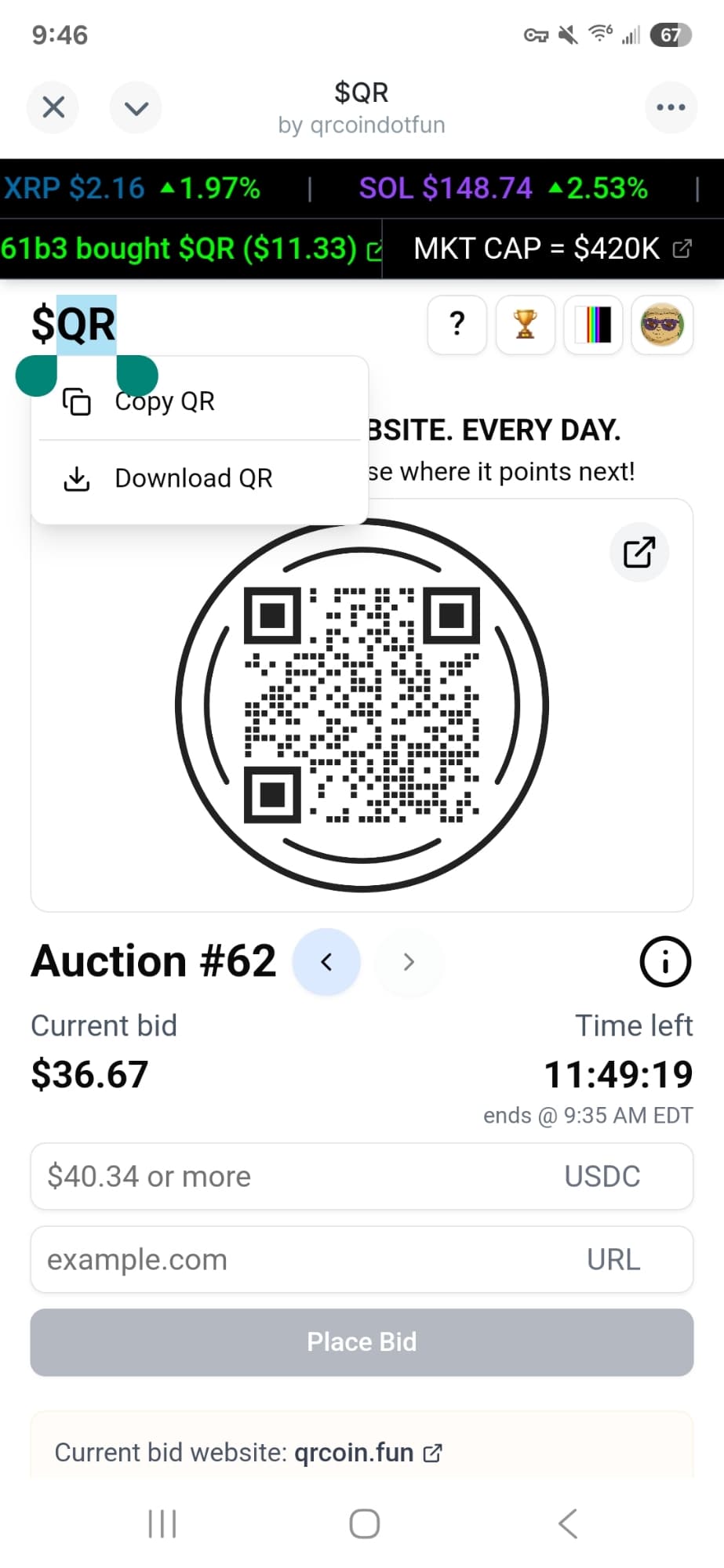Open the profile avatar with sunglasses
Image resolution: width=724 pixels, height=1568 pixels.
662,324
